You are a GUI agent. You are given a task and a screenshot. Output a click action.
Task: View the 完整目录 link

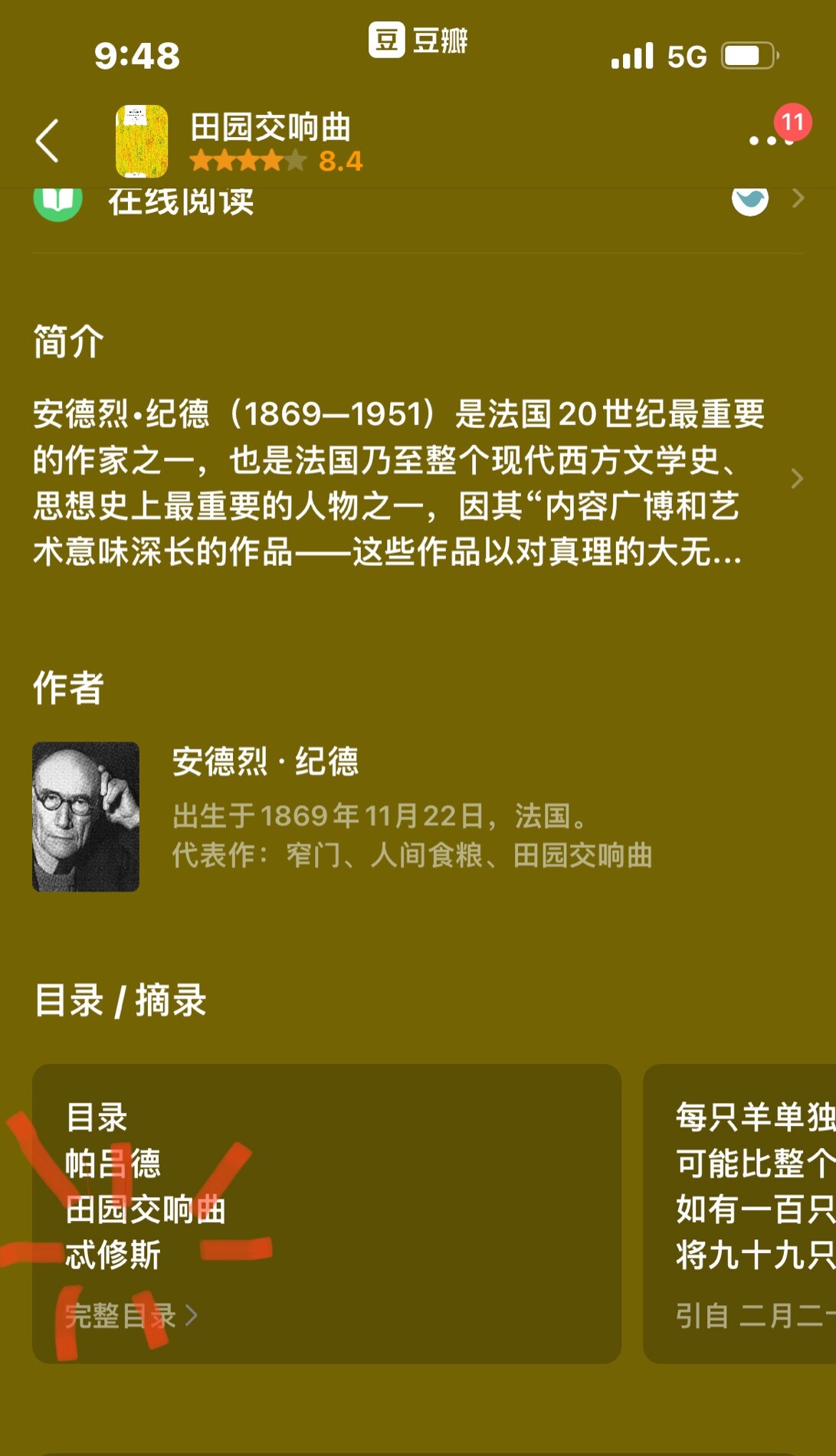[x=130, y=1316]
